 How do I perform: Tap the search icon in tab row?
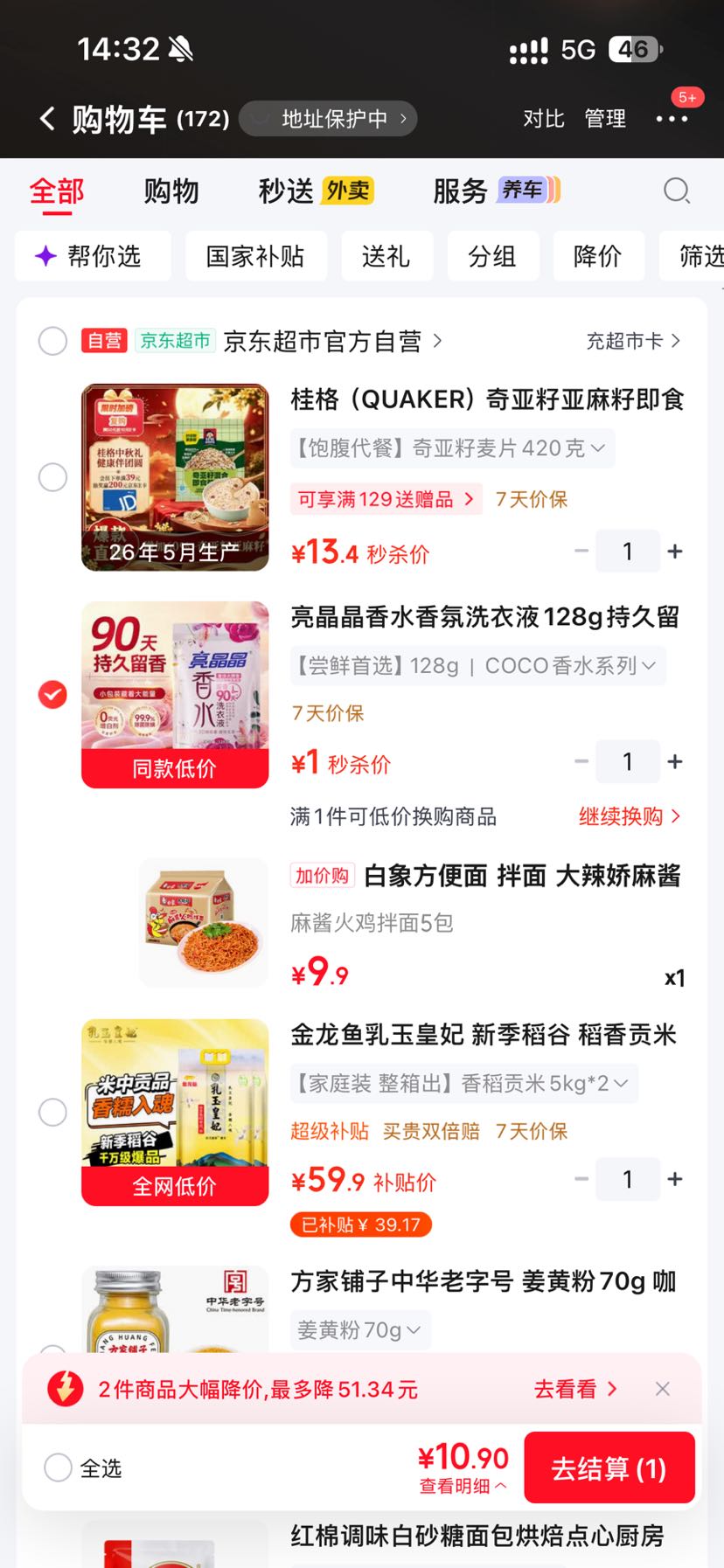click(x=677, y=191)
